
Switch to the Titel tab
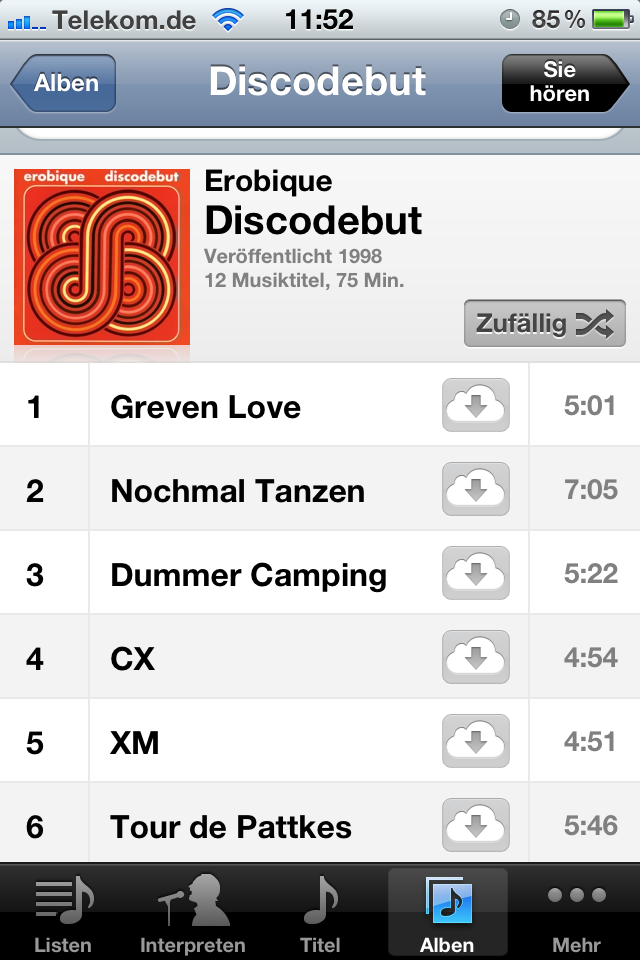pyautogui.click(x=320, y=913)
